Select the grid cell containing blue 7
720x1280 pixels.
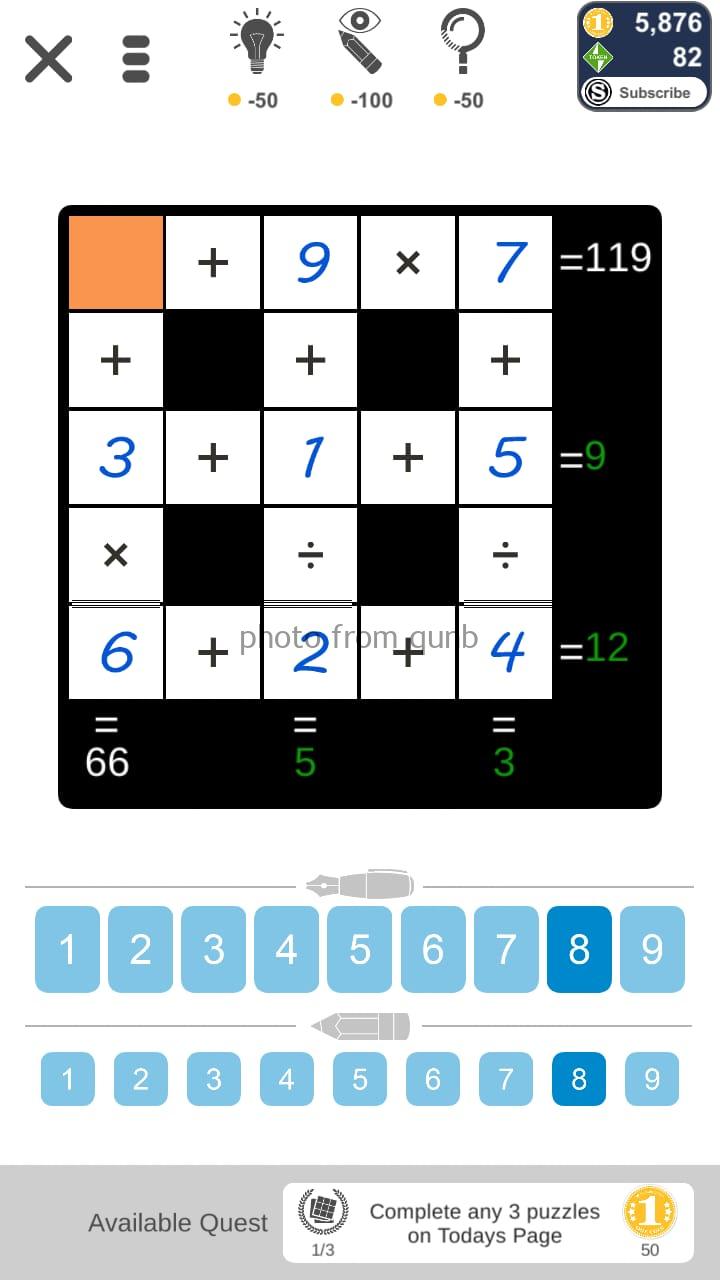pos(505,261)
